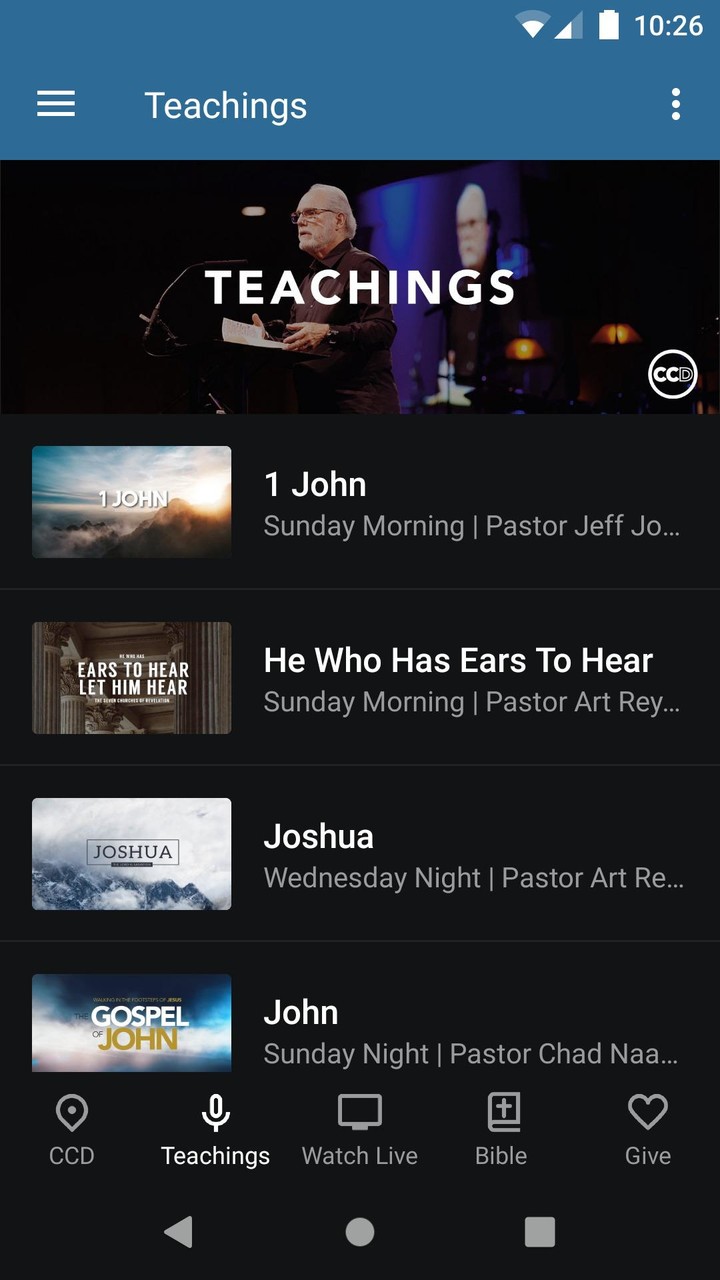720x1280 pixels.
Task: Open the 1 John teaching series
Action: click(360, 502)
